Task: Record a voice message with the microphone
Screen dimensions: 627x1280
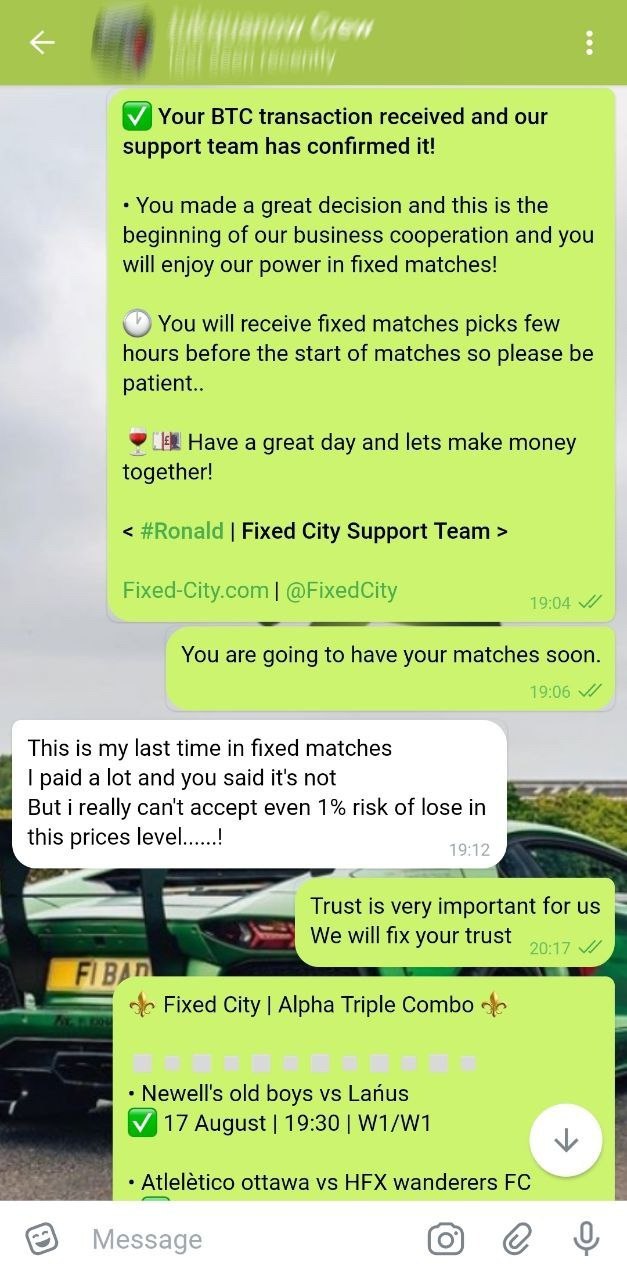Action: (586, 1240)
